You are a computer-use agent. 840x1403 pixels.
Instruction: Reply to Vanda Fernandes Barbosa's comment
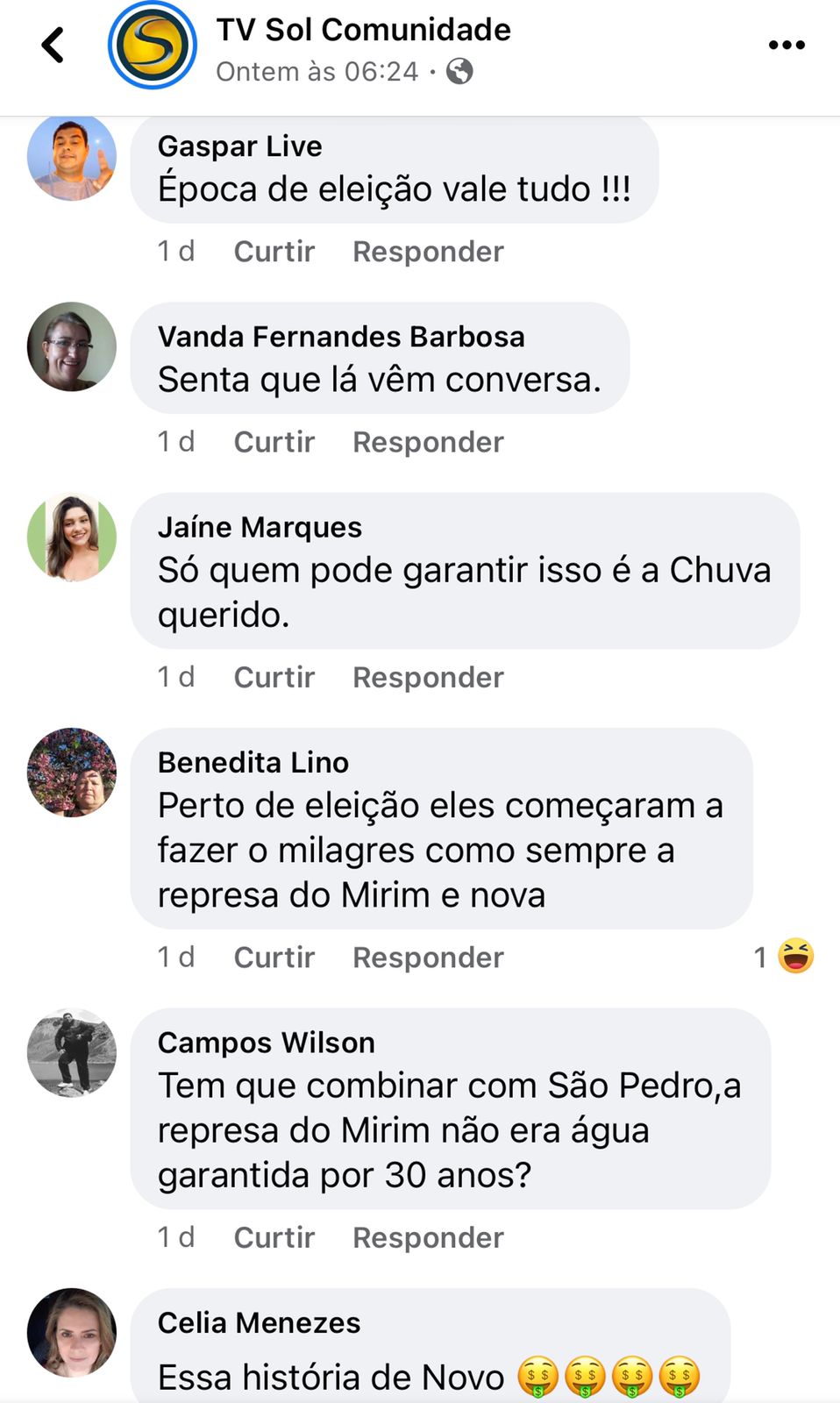pos(428,442)
